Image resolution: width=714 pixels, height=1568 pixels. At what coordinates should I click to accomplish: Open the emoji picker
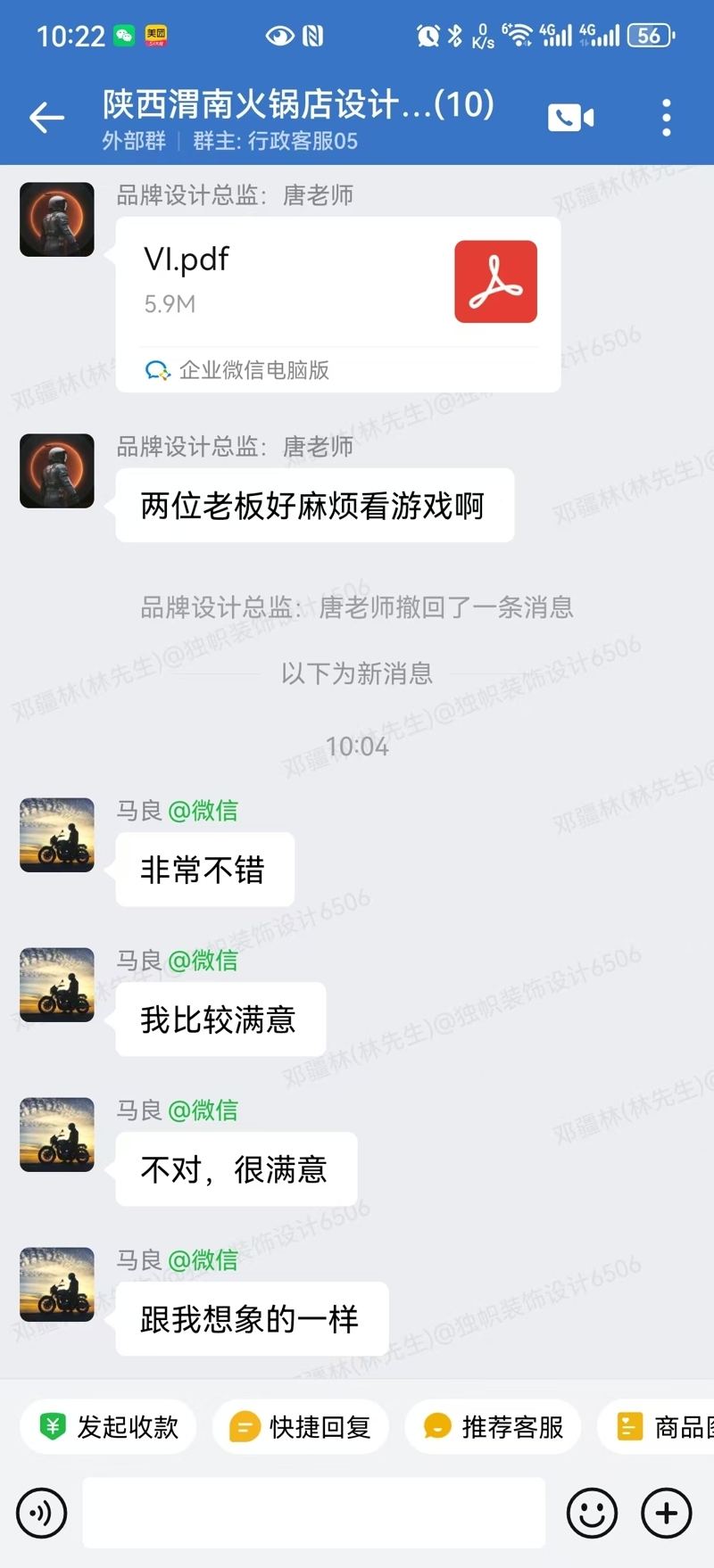pyautogui.click(x=592, y=1513)
